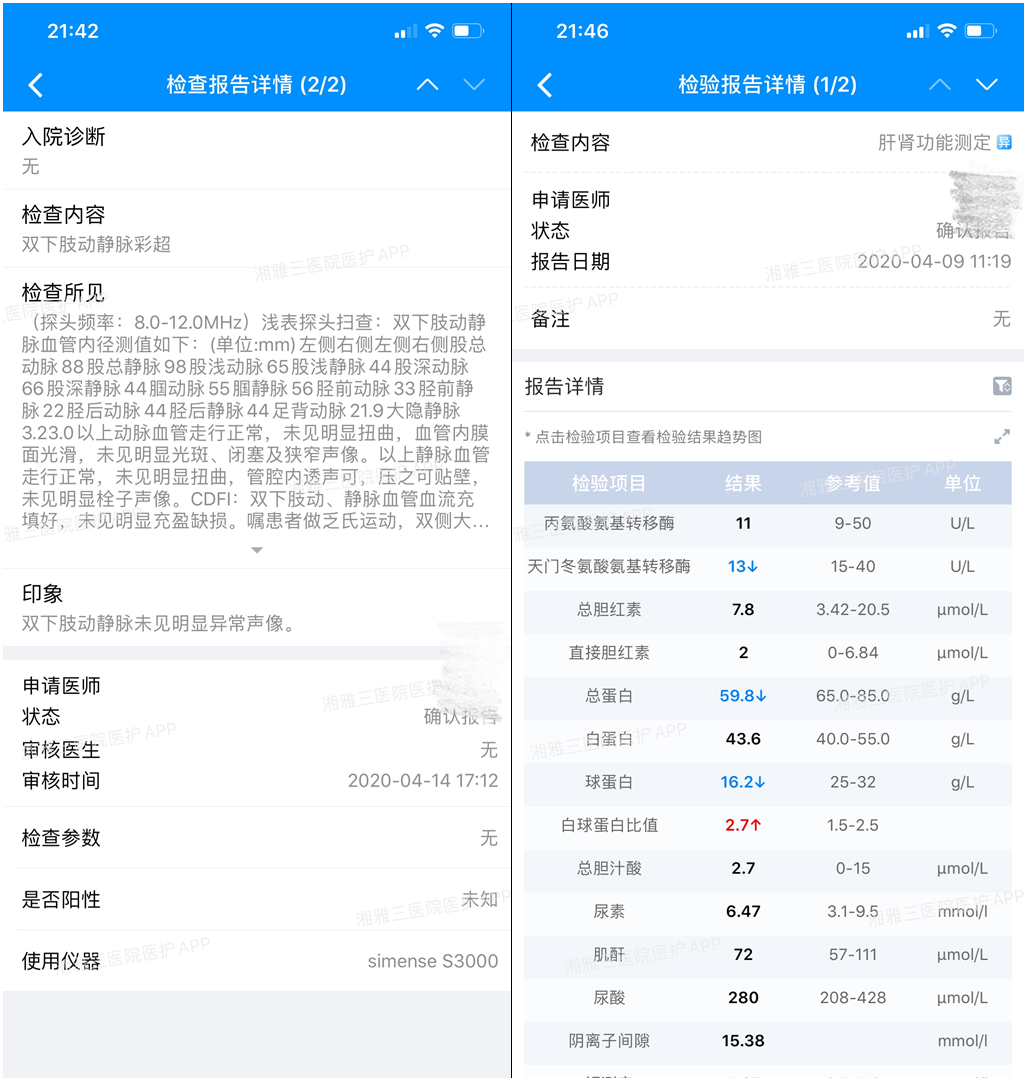Show trend for 白球蛋白比值

pos(609,825)
